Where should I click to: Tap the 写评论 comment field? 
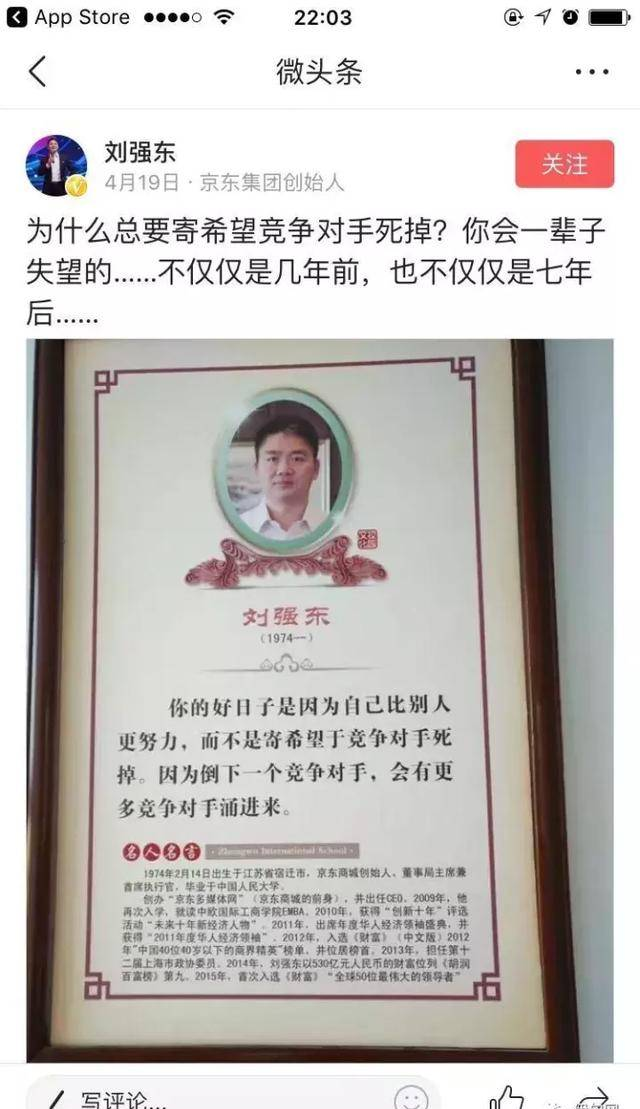200,1098
